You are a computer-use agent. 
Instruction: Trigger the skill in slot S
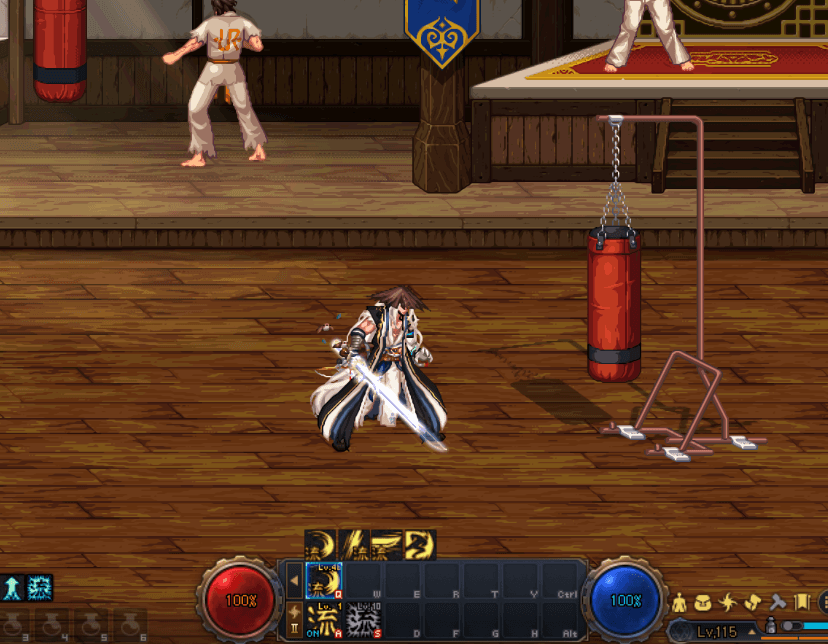point(363,620)
